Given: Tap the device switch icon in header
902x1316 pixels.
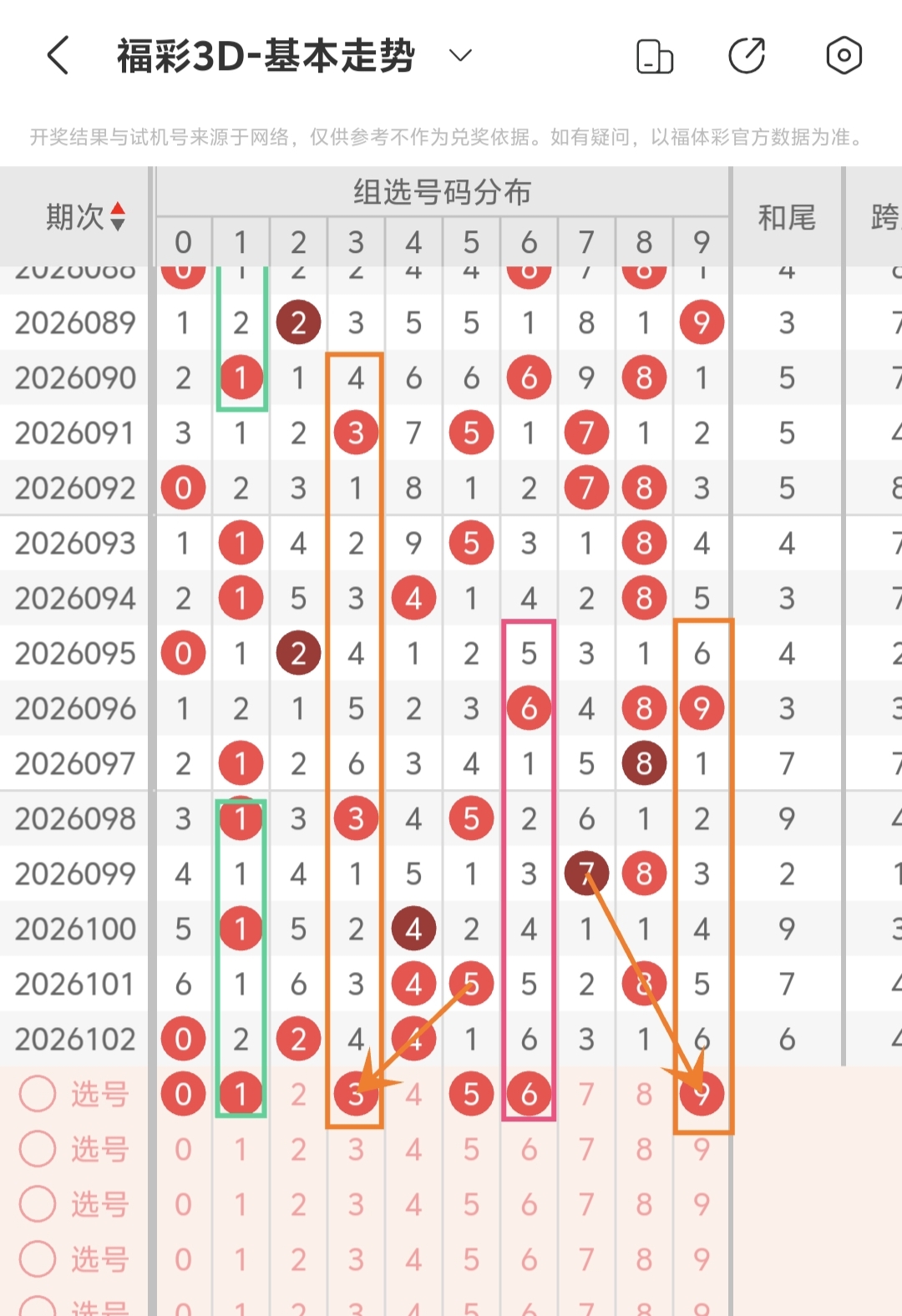Looking at the screenshot, I should coord(654,56).
